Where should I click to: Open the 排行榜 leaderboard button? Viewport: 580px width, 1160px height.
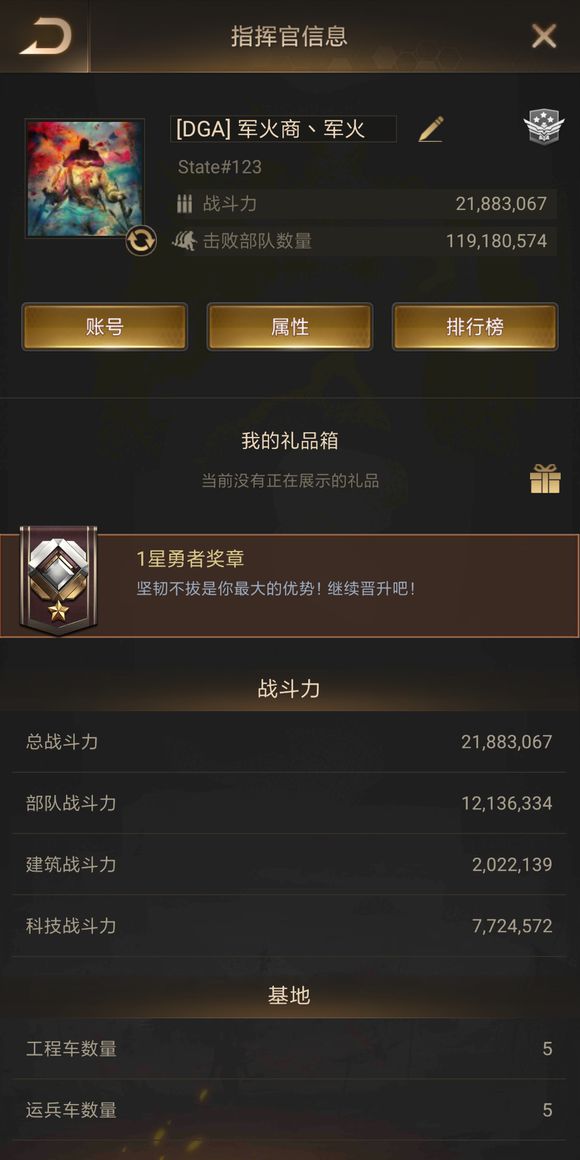click(x=475, y=326)
